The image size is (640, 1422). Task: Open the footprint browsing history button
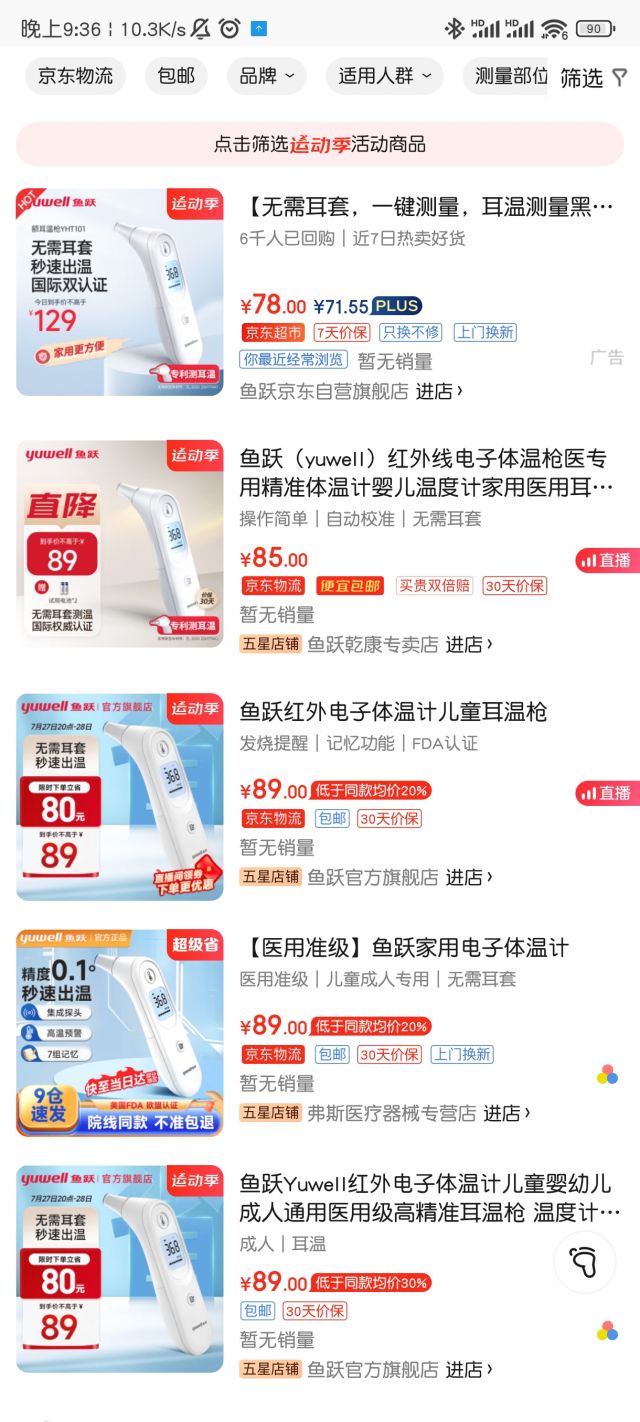coord(584,1263)
